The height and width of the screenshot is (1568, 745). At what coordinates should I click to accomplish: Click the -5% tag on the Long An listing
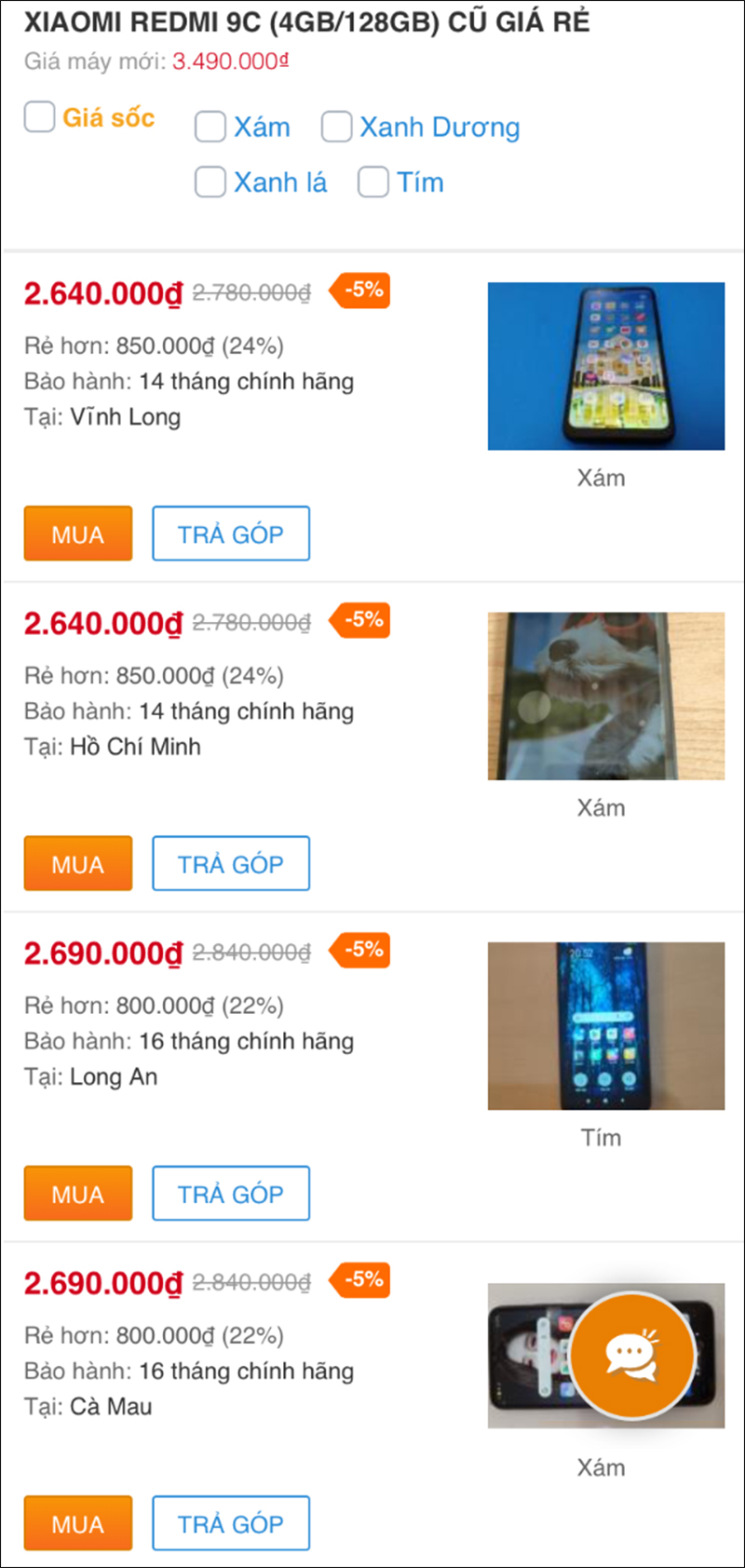click(x=359, y=950)
